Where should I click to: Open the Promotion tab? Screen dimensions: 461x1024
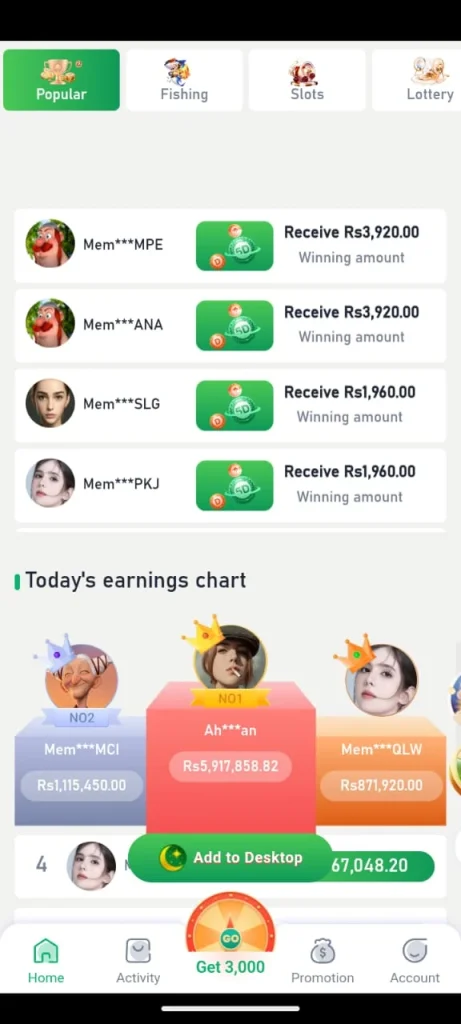pyautogui.click(x=323, y=961)
